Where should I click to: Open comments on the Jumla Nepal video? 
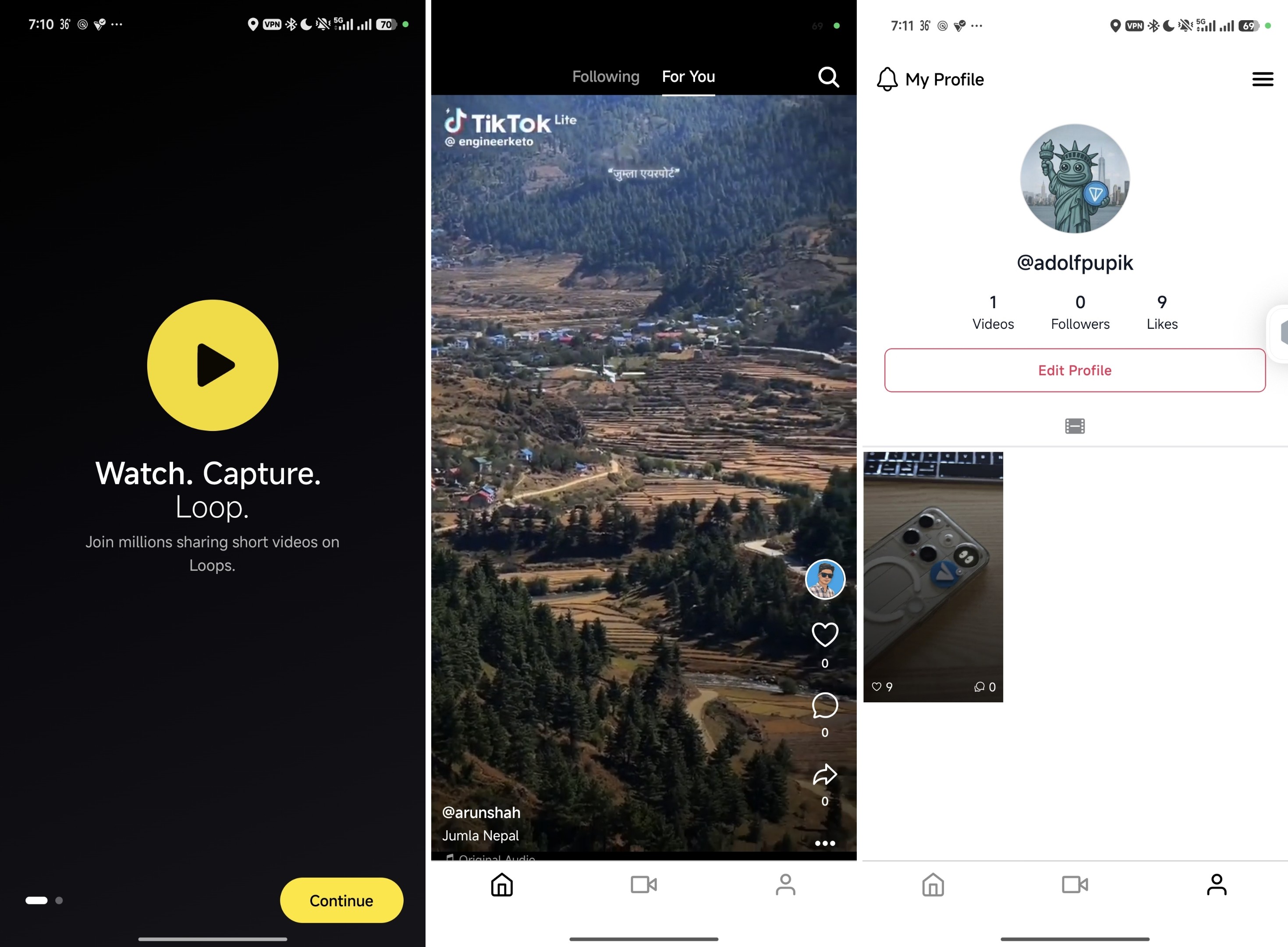coord(824,706)
